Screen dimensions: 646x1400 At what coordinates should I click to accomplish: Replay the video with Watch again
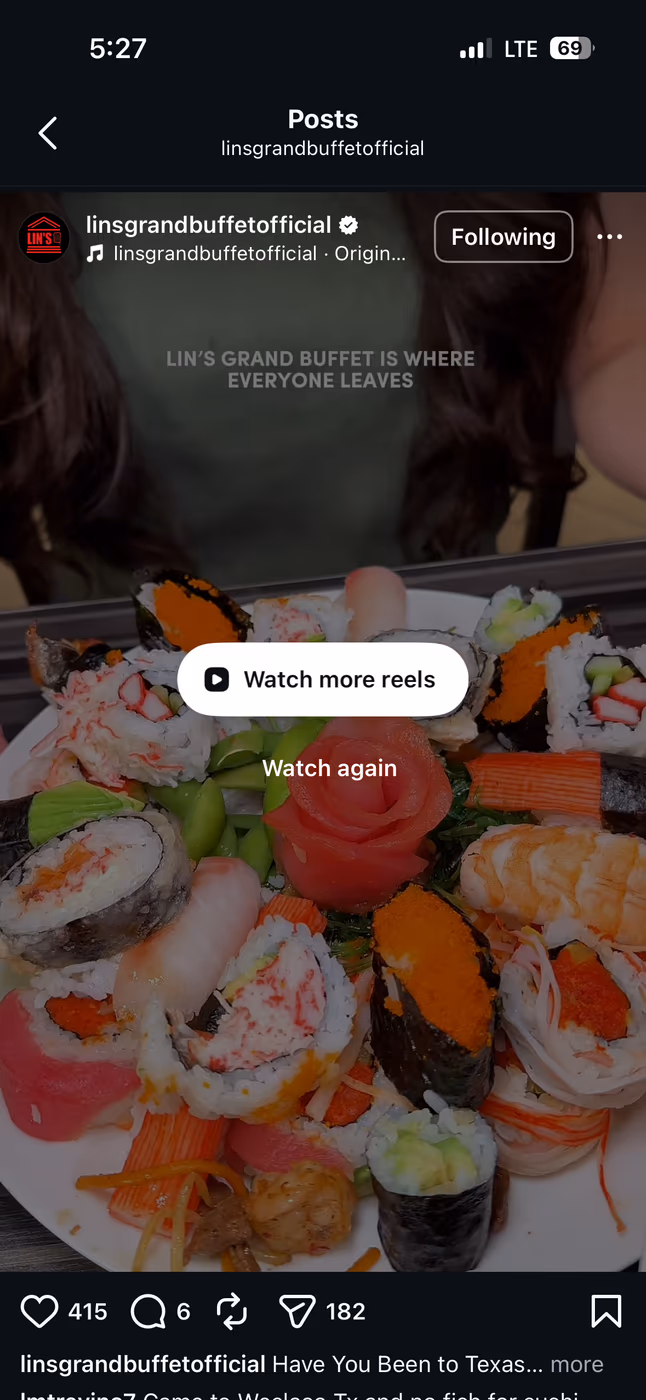point(330,768)
